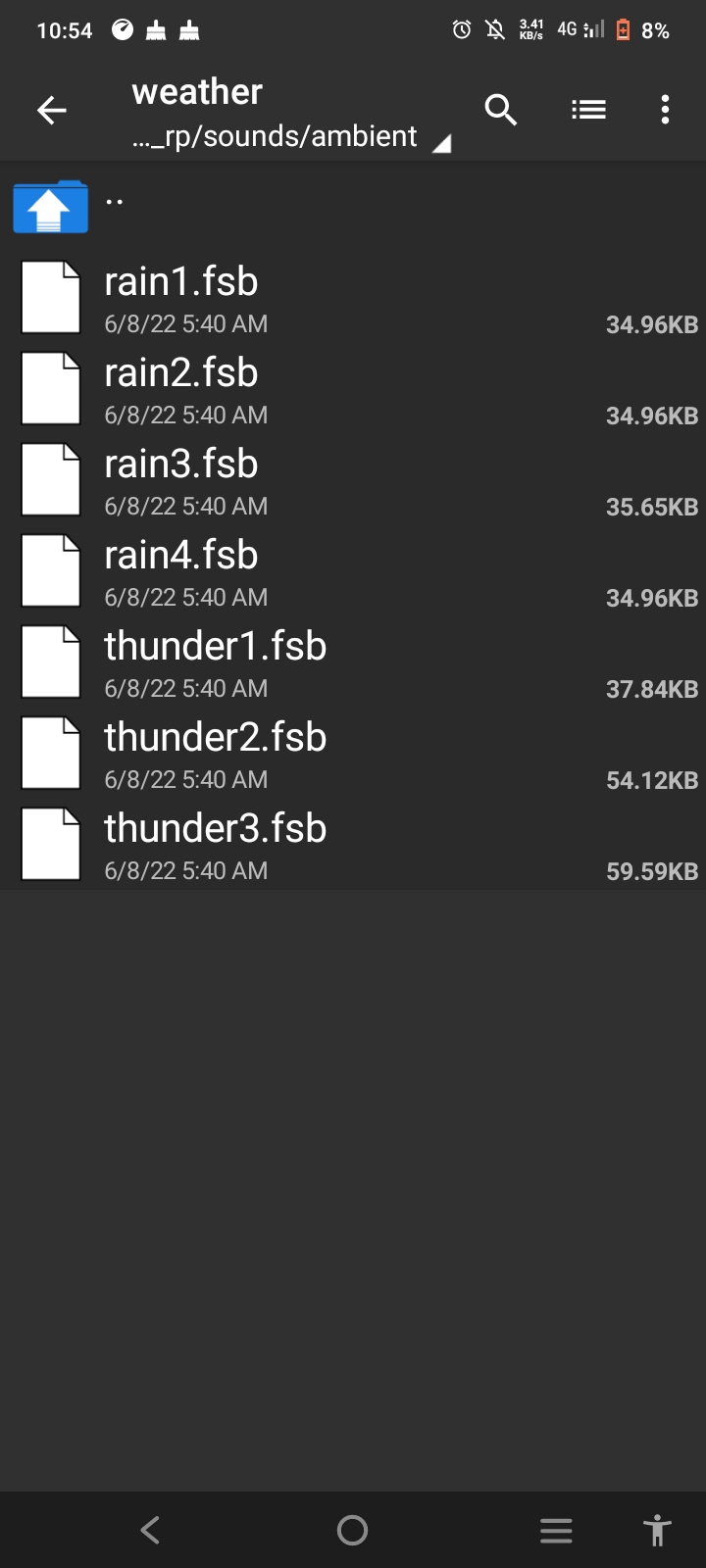Change the list view mode
This screenshot has height=1568, width=706.
(588, 110)
